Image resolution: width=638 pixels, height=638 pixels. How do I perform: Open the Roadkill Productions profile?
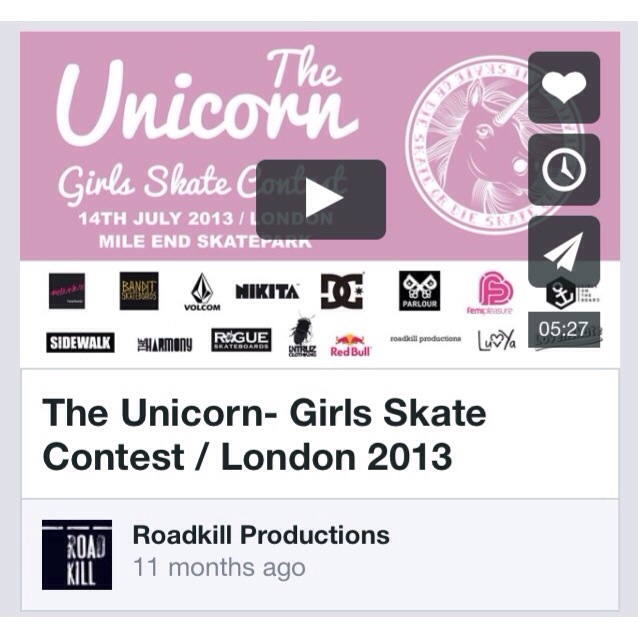261,535
